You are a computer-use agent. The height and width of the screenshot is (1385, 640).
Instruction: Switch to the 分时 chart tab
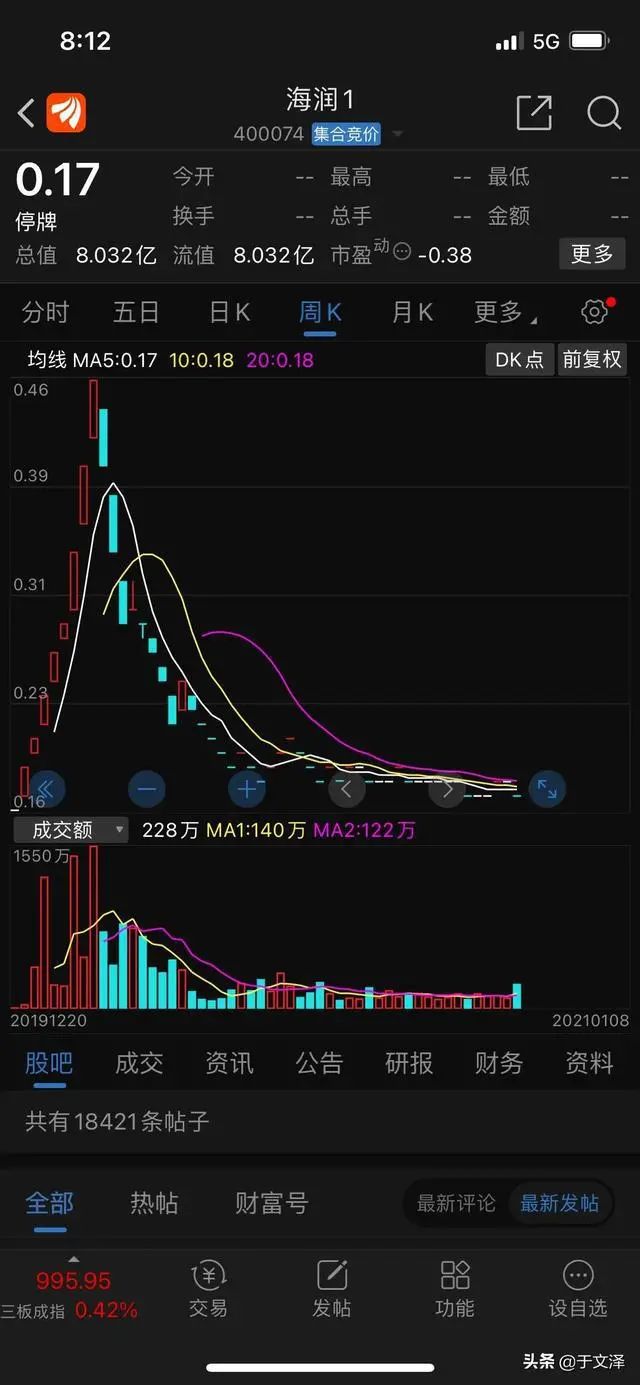45,313
